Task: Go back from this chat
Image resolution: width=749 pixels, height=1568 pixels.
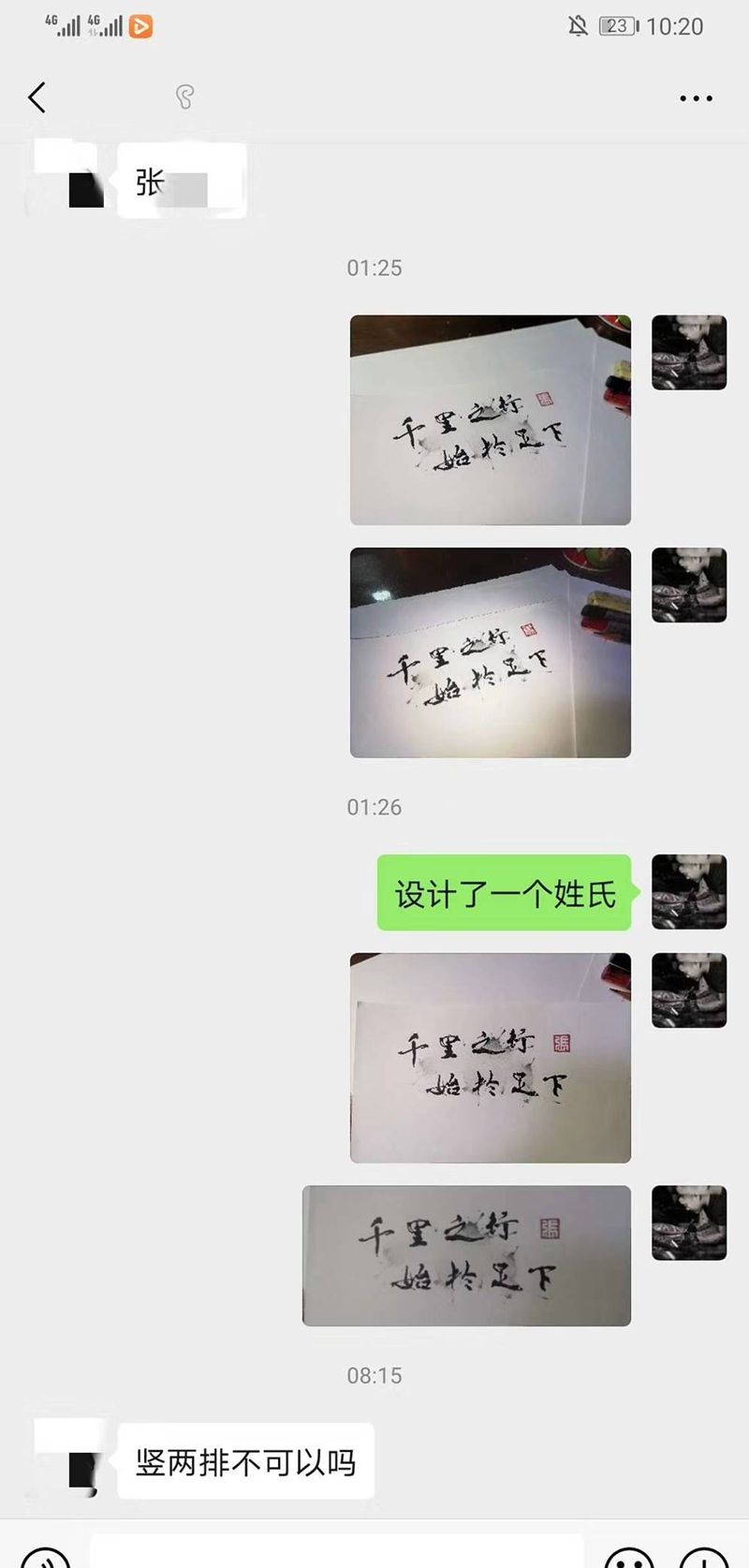Action: coord(37,97)
